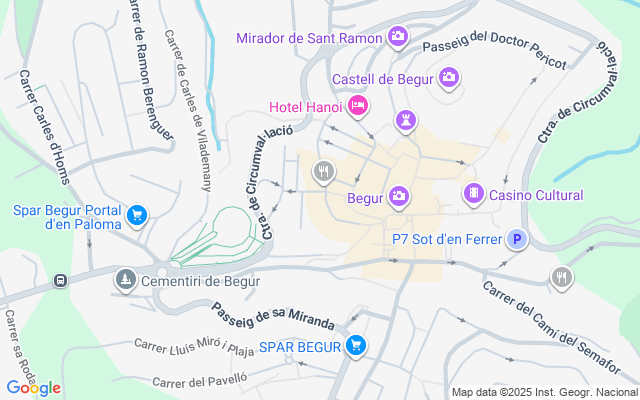Tap the bus stop icon near Cementiri
Viewport: 640px width, 400px height.
coord(62,281)
